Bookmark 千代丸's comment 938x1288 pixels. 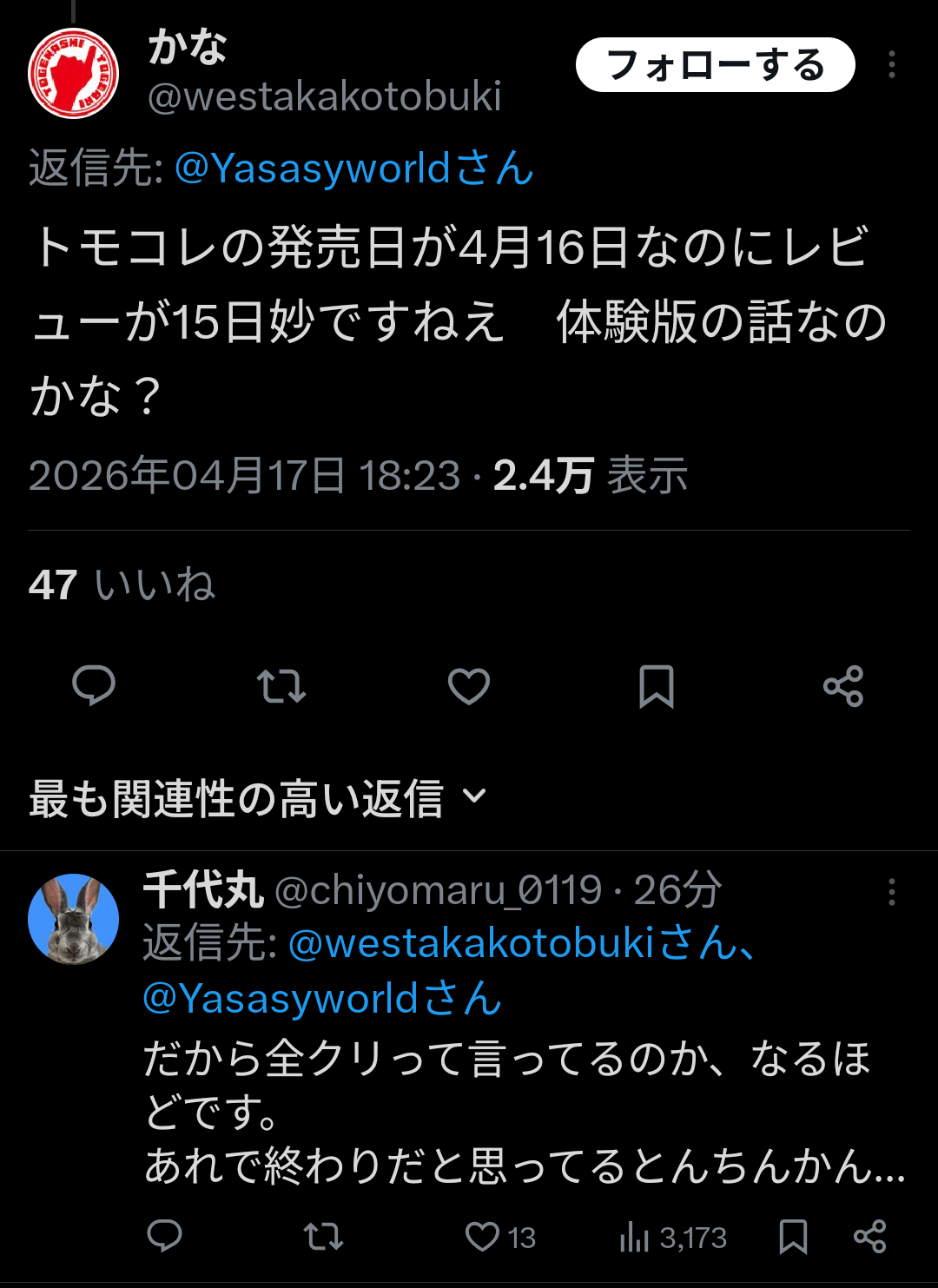click(793, 1236)
